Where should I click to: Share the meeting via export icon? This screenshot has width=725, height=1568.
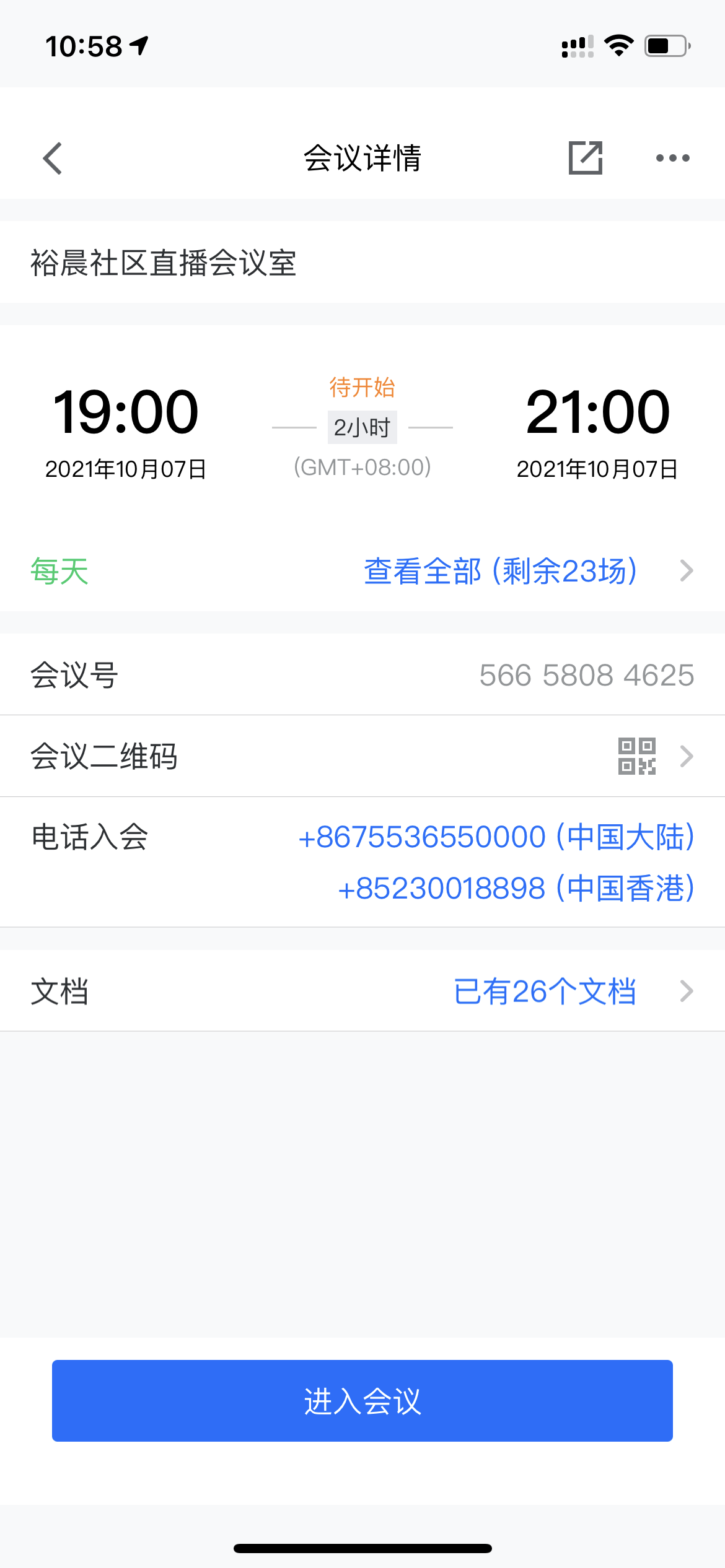tap(586, 158)
